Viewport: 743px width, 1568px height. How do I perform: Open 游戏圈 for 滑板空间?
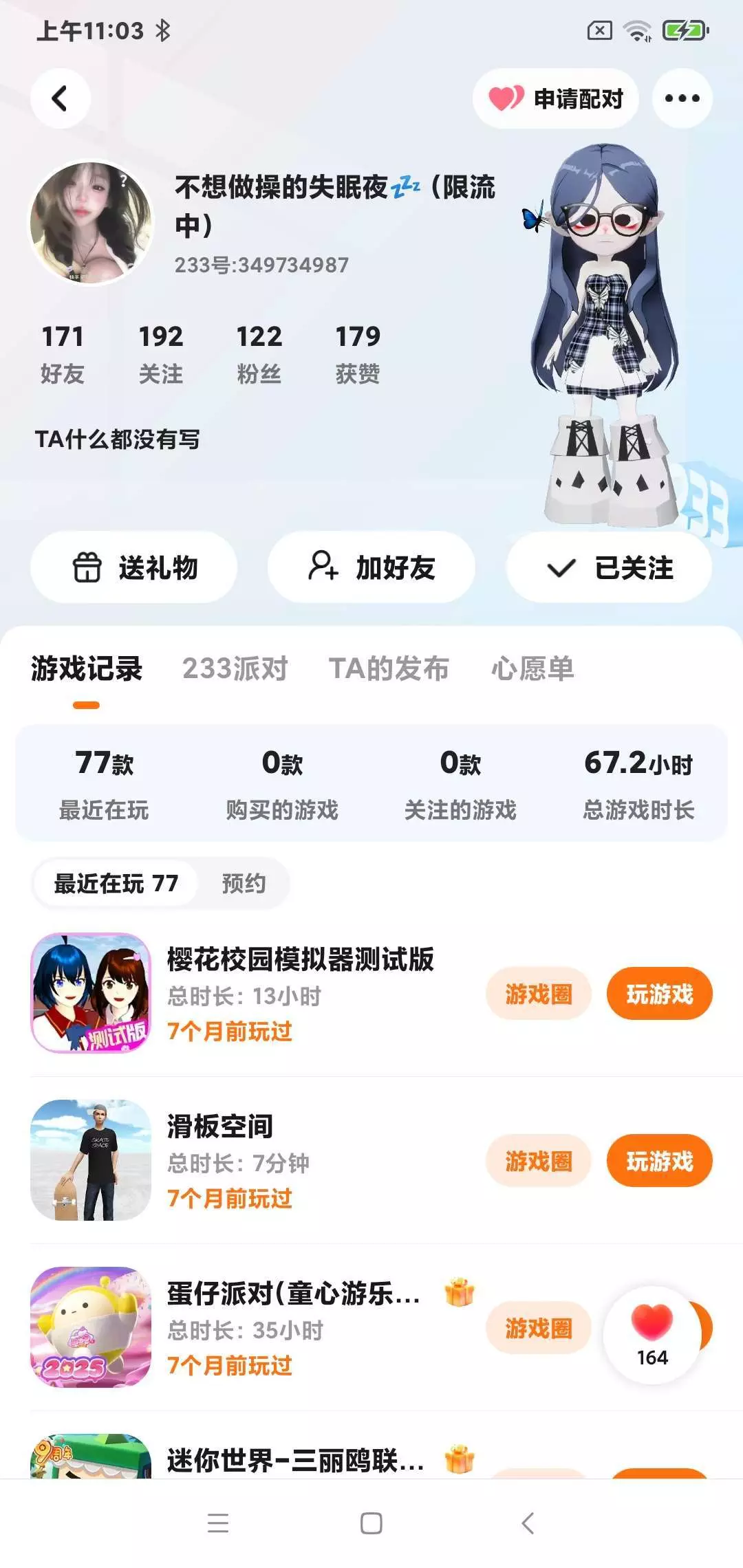[x=538, y=1161]
